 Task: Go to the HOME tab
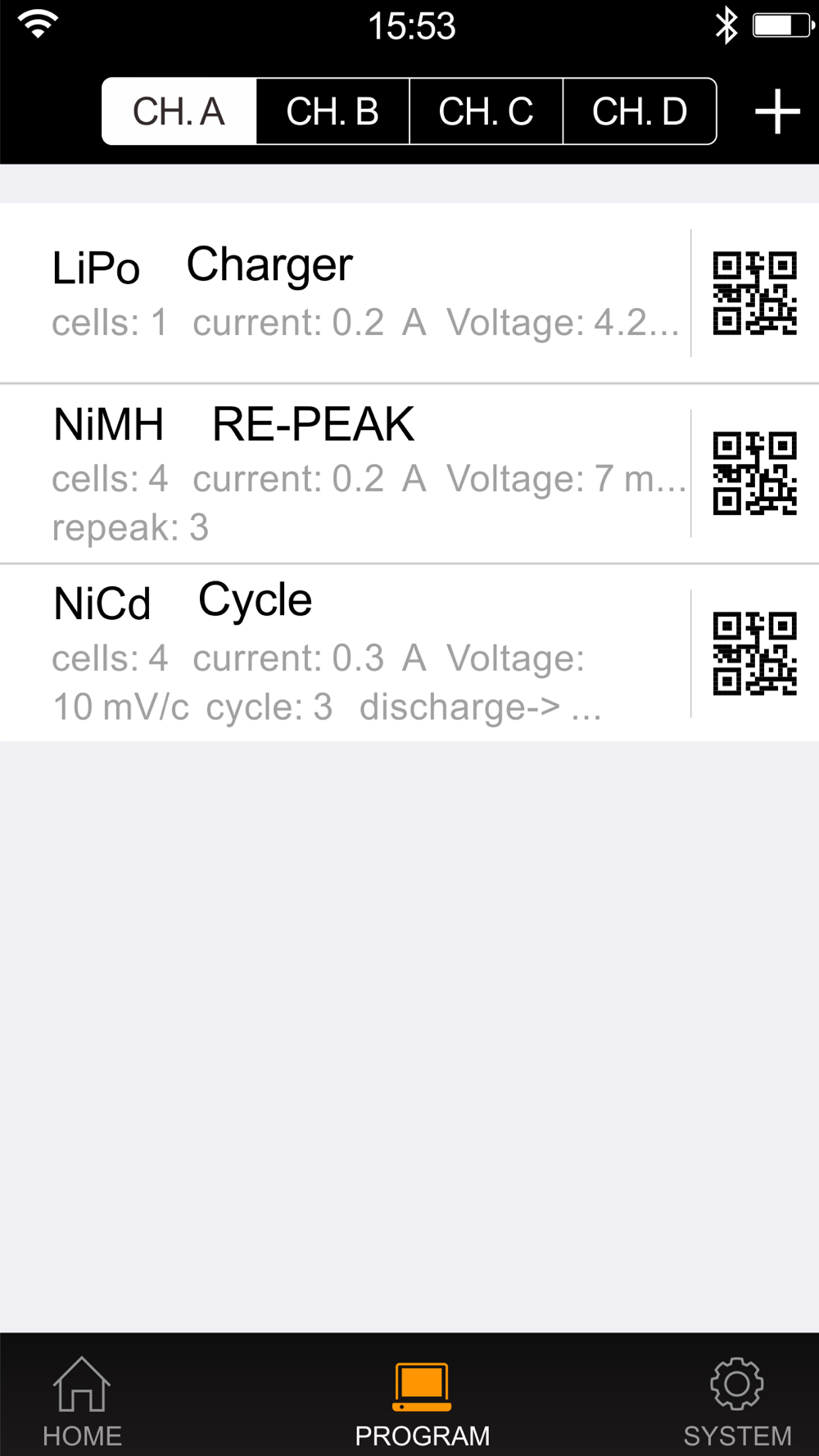[82, 1402]
